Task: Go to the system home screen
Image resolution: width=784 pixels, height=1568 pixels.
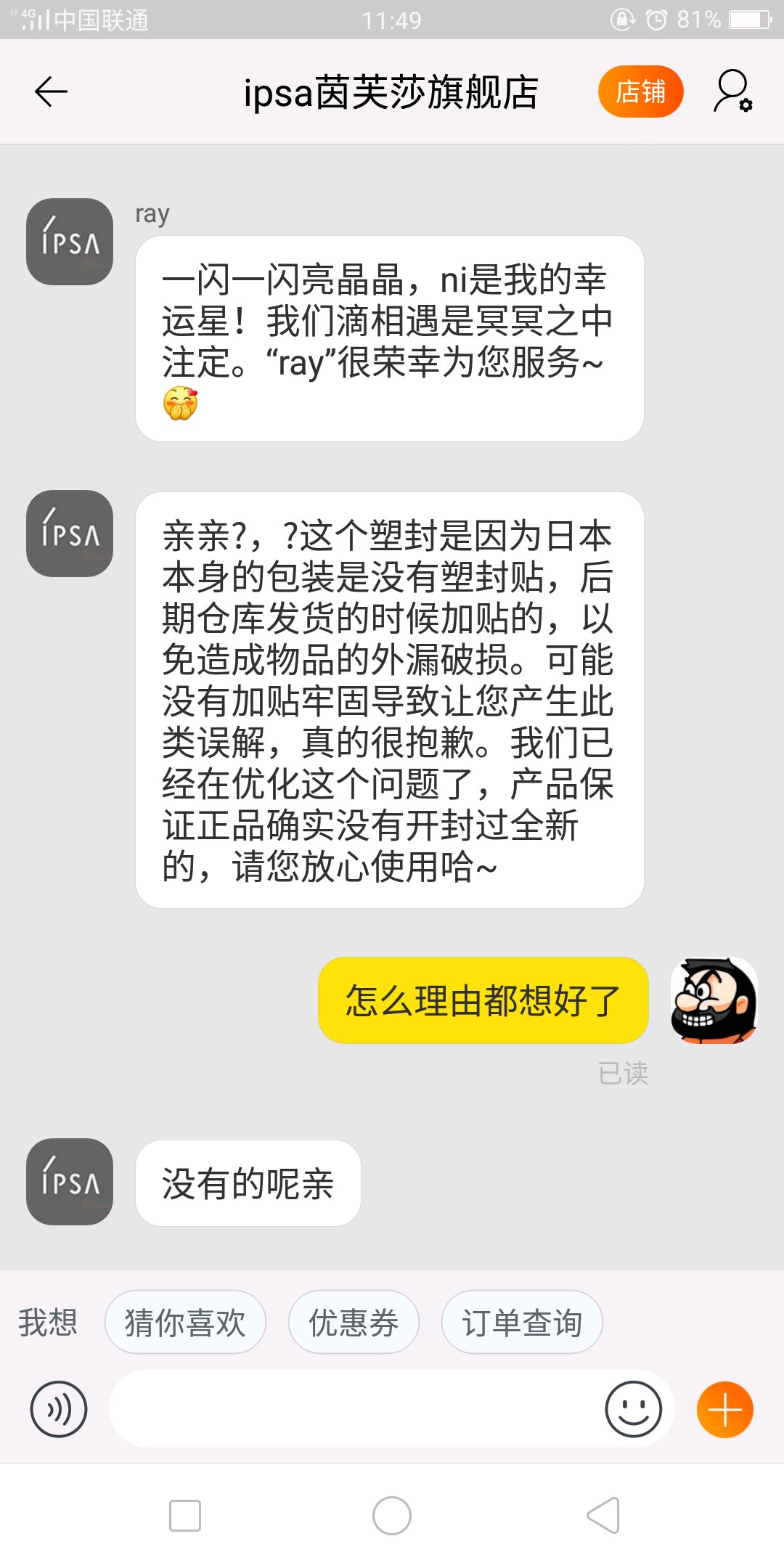Action: (392, 1516)
